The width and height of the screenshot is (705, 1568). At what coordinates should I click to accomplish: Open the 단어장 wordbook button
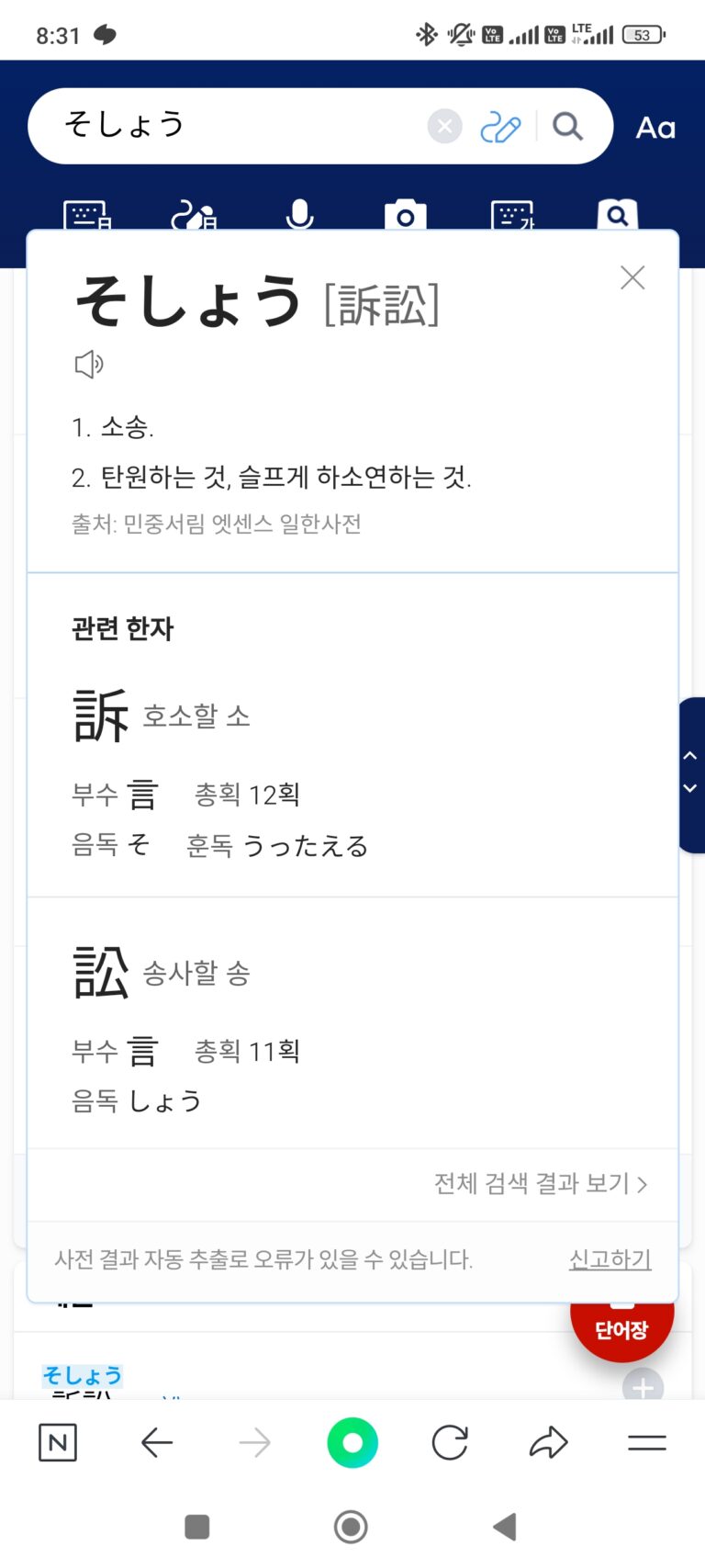point(622,1328)
